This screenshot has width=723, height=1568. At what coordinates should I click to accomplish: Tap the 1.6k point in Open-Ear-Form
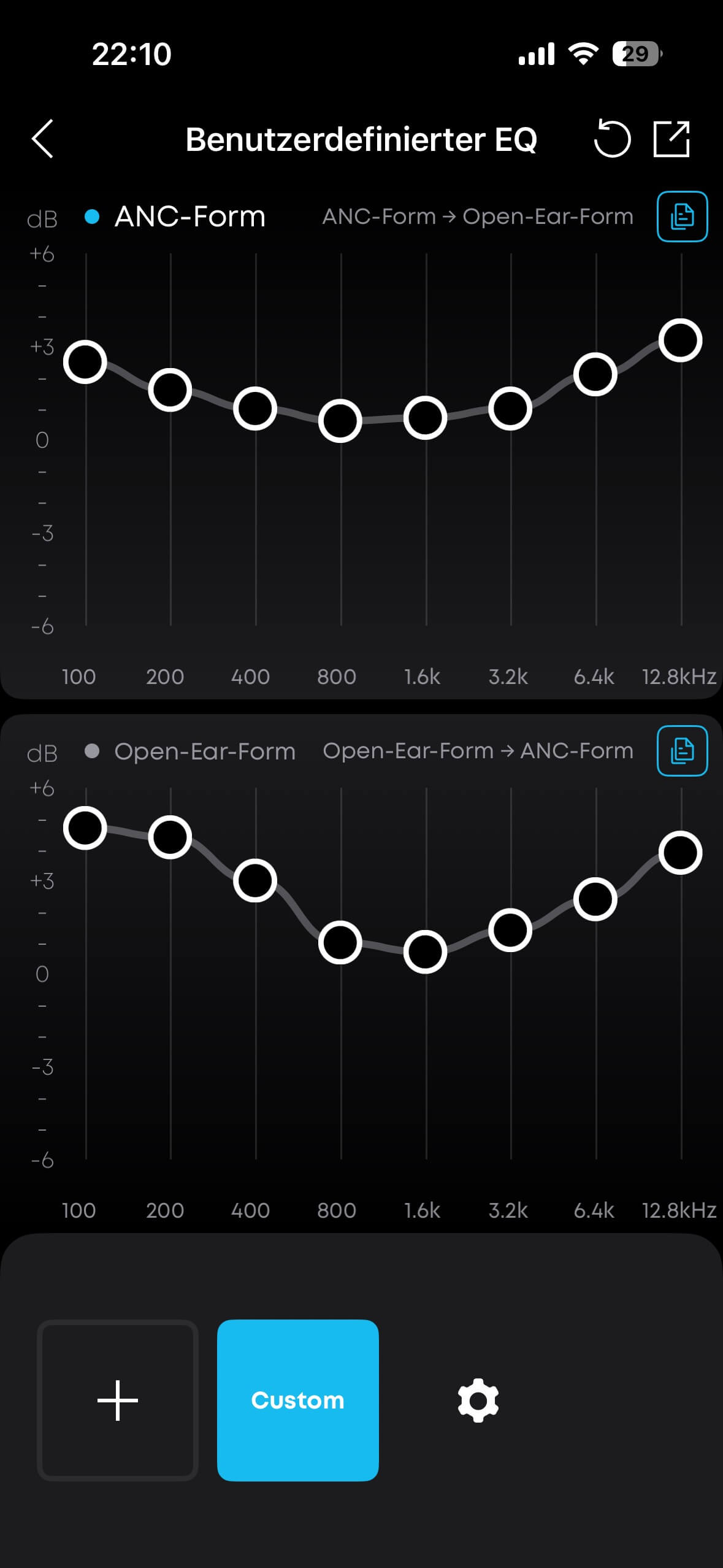tap(425, 951)
